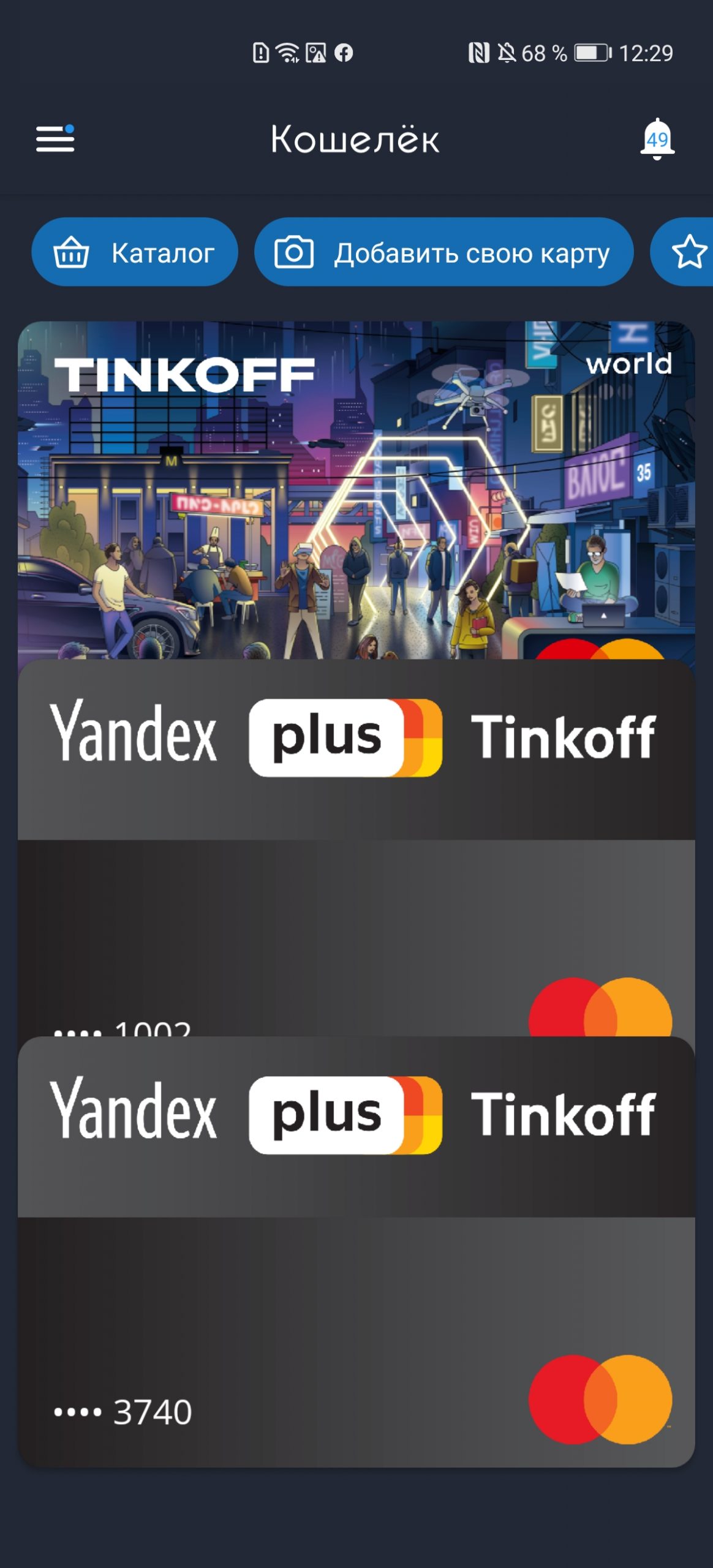Screen dimensions: 713x1568
Task: Tap Добавить свою карту button
Action: click(x=443, y=252)
